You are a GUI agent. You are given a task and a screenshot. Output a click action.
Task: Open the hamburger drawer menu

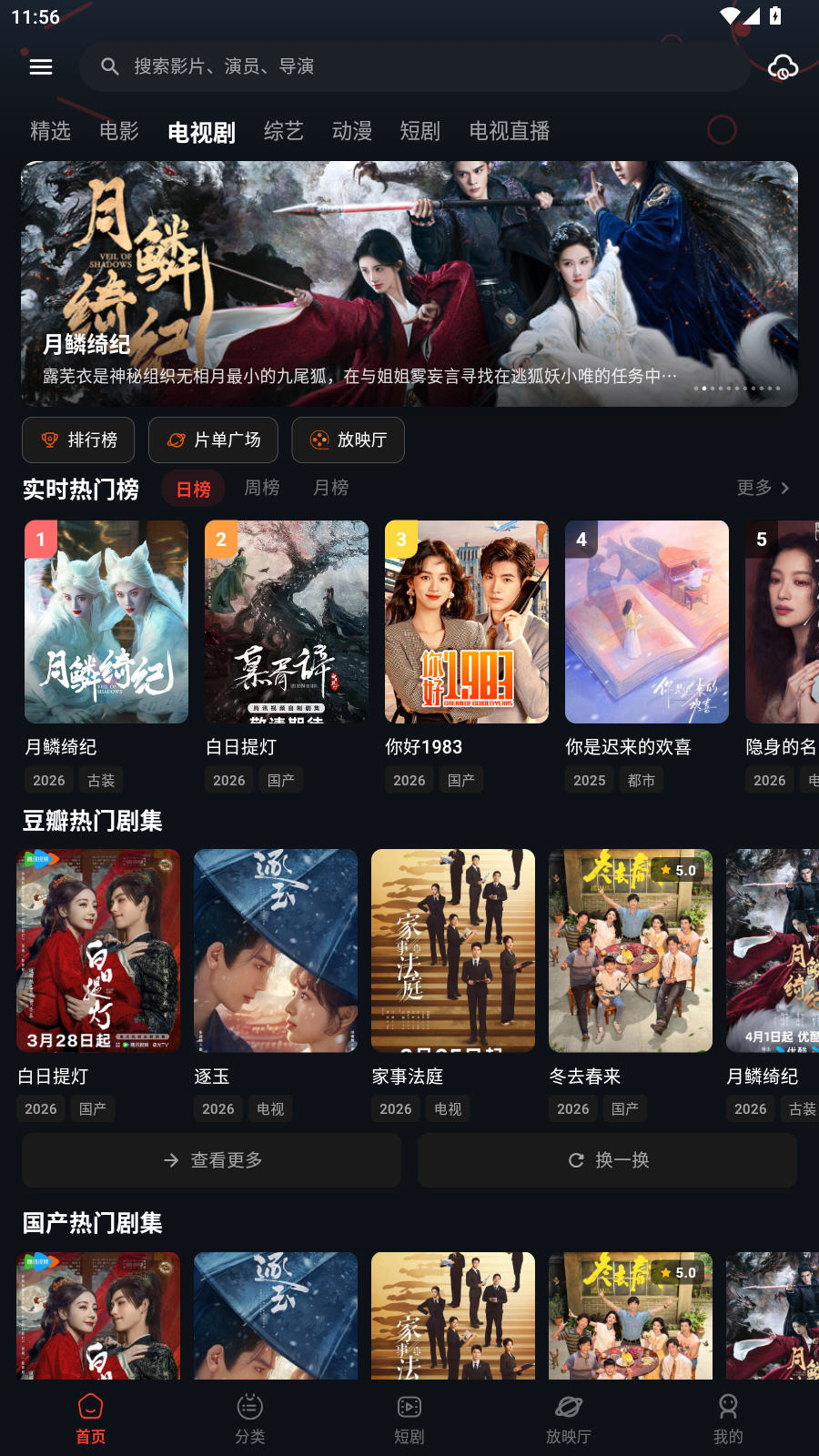click(41, 66)
